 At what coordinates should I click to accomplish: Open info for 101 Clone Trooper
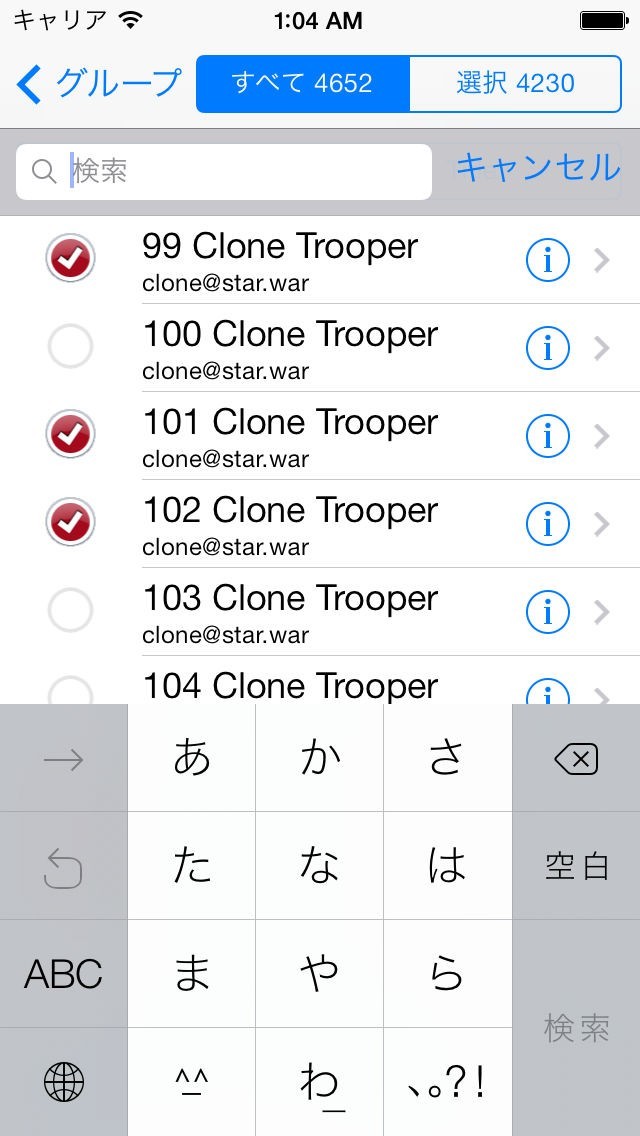click(x=547, y=436)
